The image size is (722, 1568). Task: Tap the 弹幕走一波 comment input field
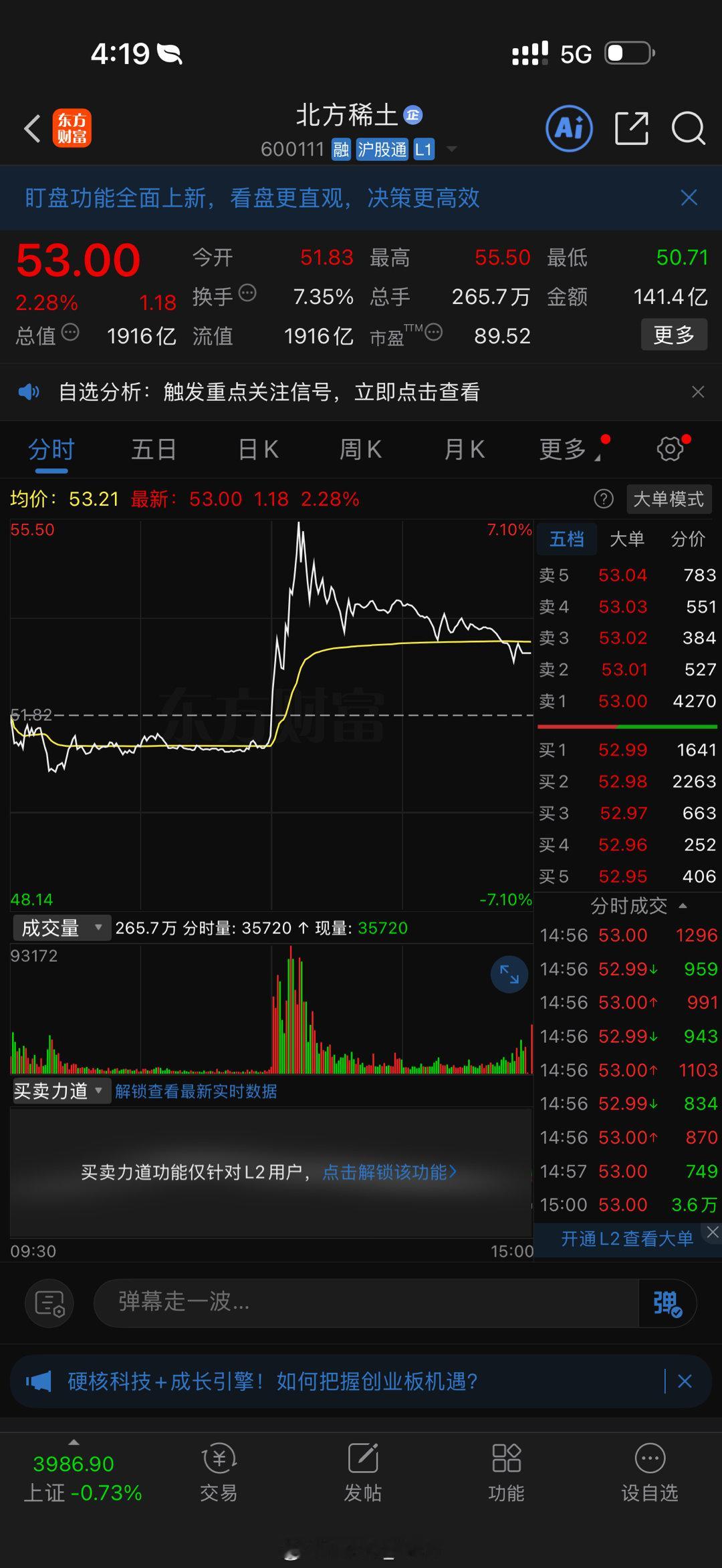(334, 1303)
